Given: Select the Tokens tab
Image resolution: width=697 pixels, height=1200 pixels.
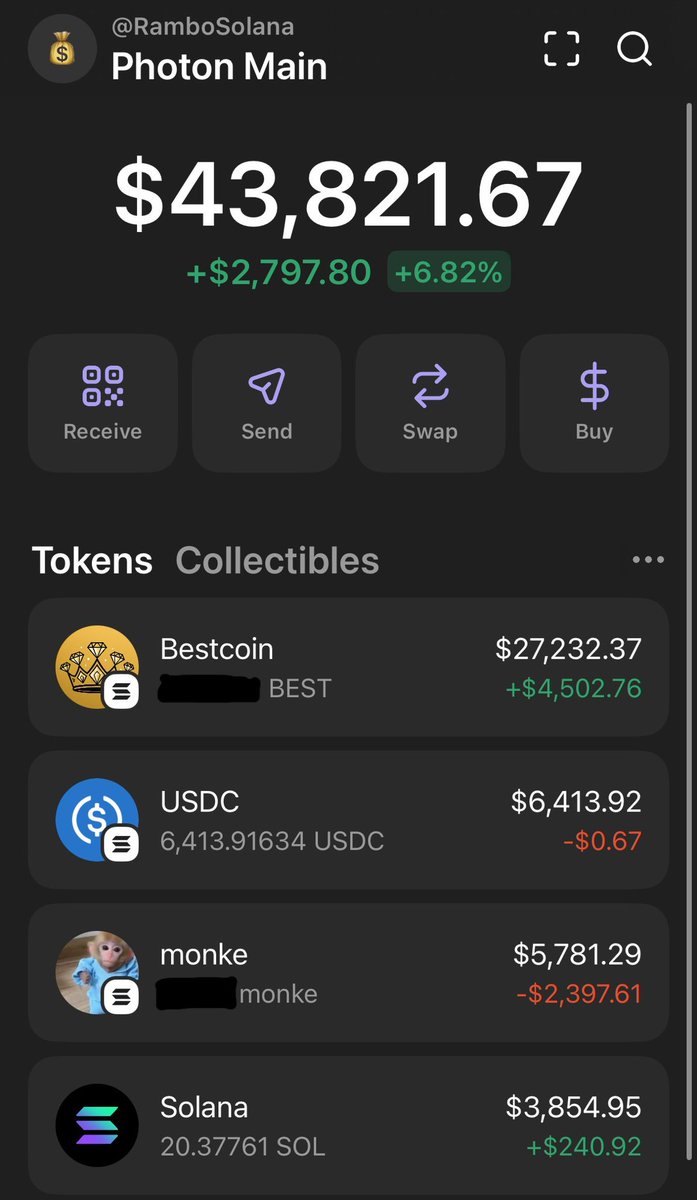Looking at the screenshot, I should click(92, 561).
